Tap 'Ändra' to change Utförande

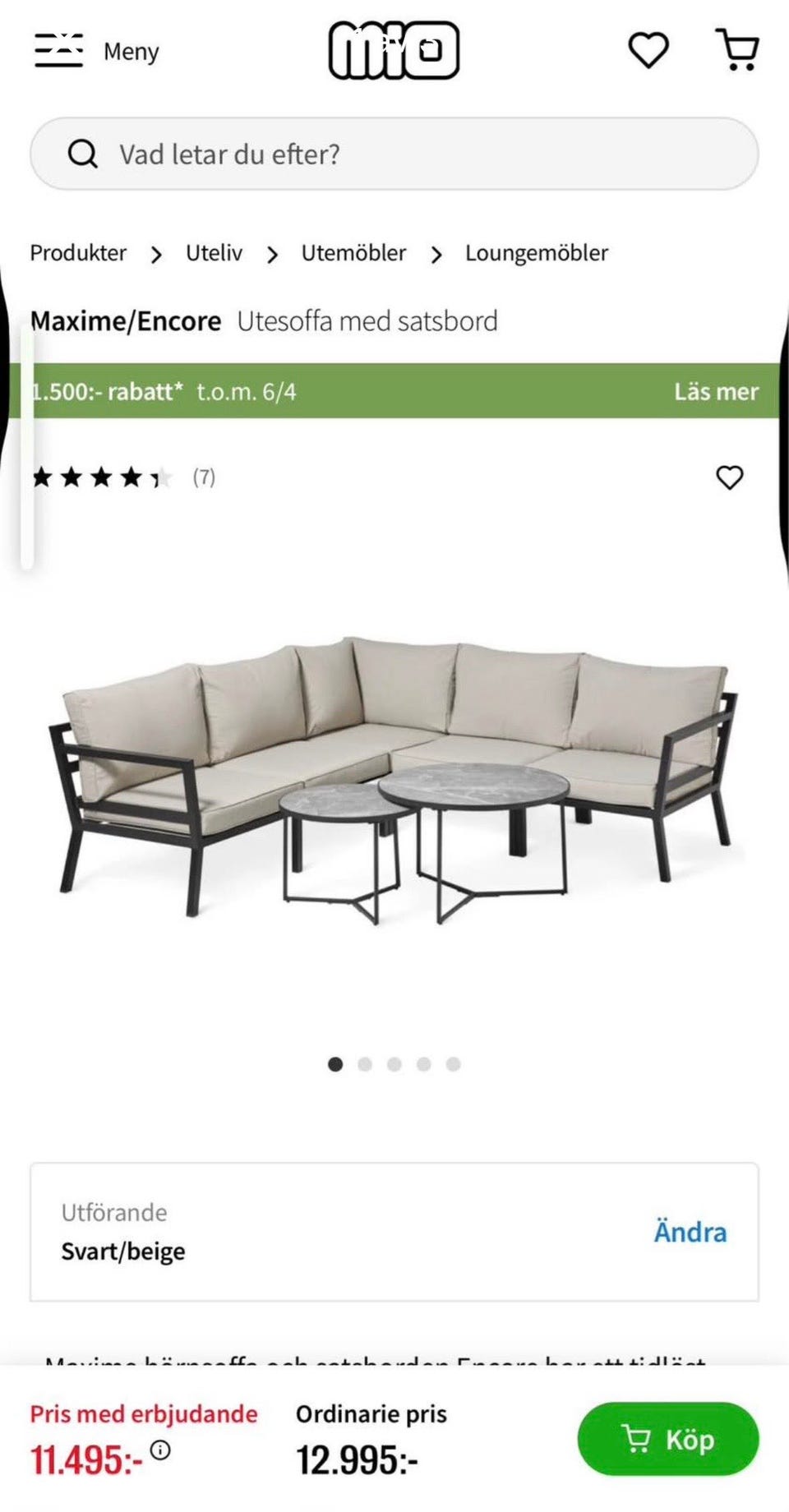pyautogui.click(x=690, y=1232)
